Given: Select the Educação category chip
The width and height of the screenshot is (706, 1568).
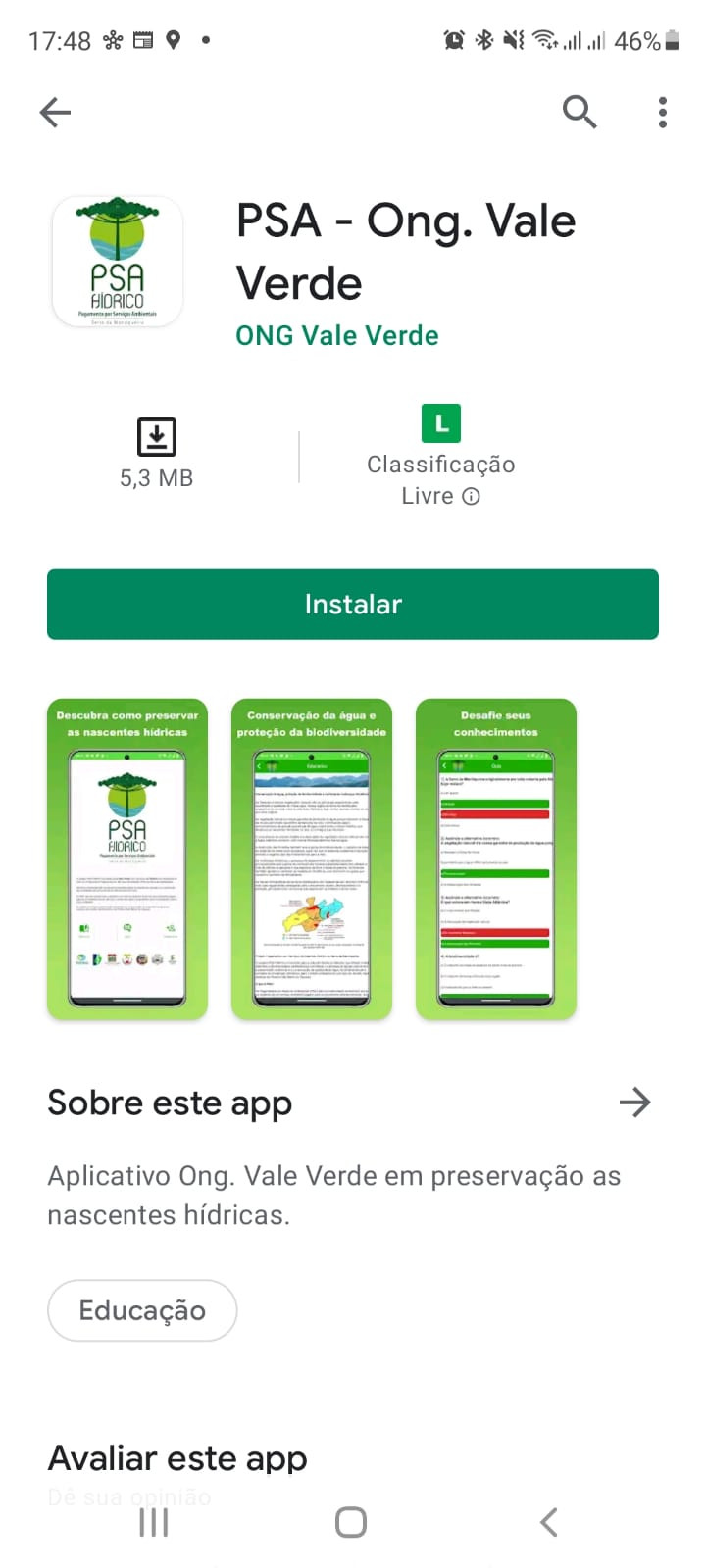Looking at the screenshot, I should click(x=142, y=1310).
